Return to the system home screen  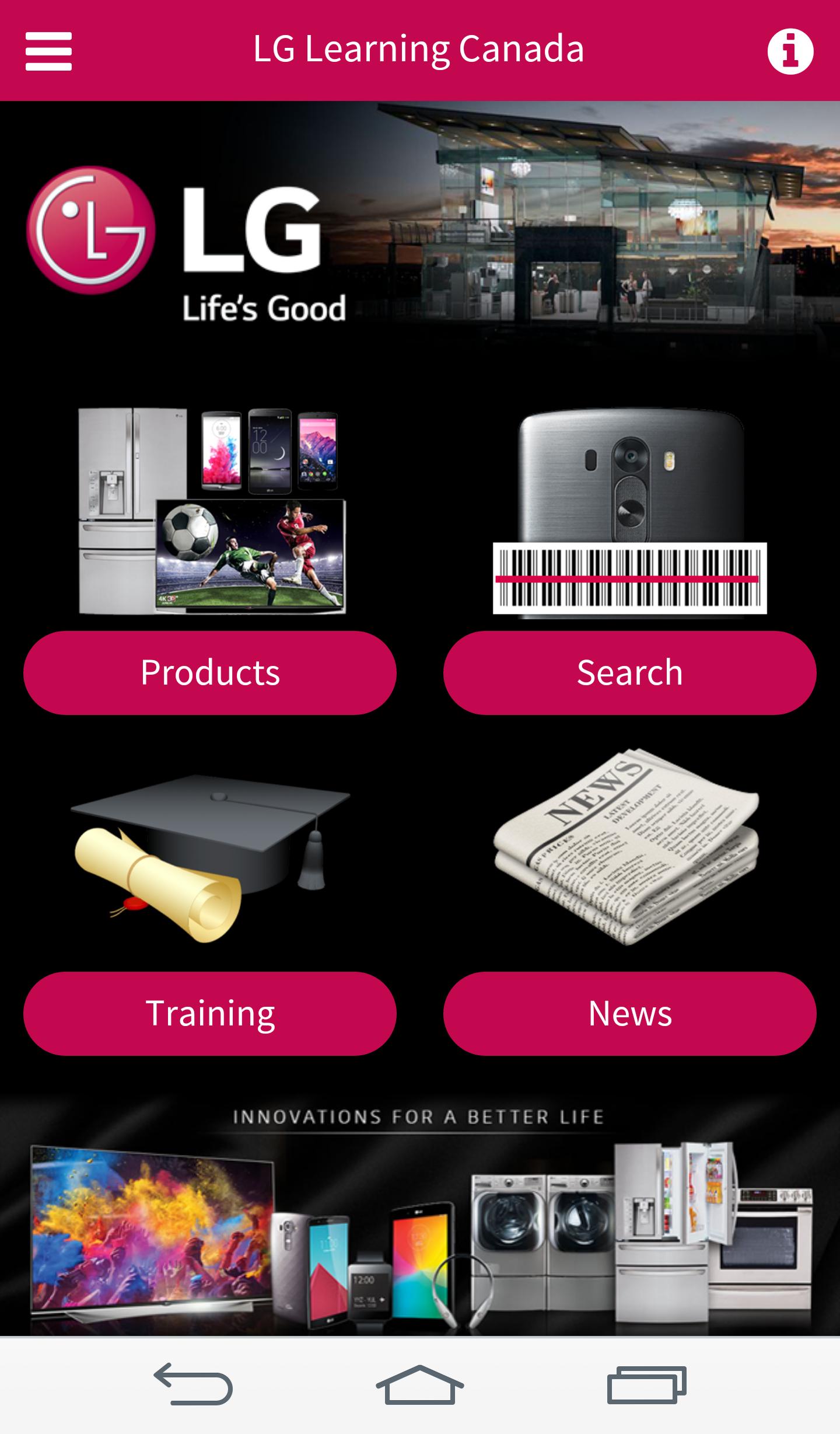[419, 1384]
